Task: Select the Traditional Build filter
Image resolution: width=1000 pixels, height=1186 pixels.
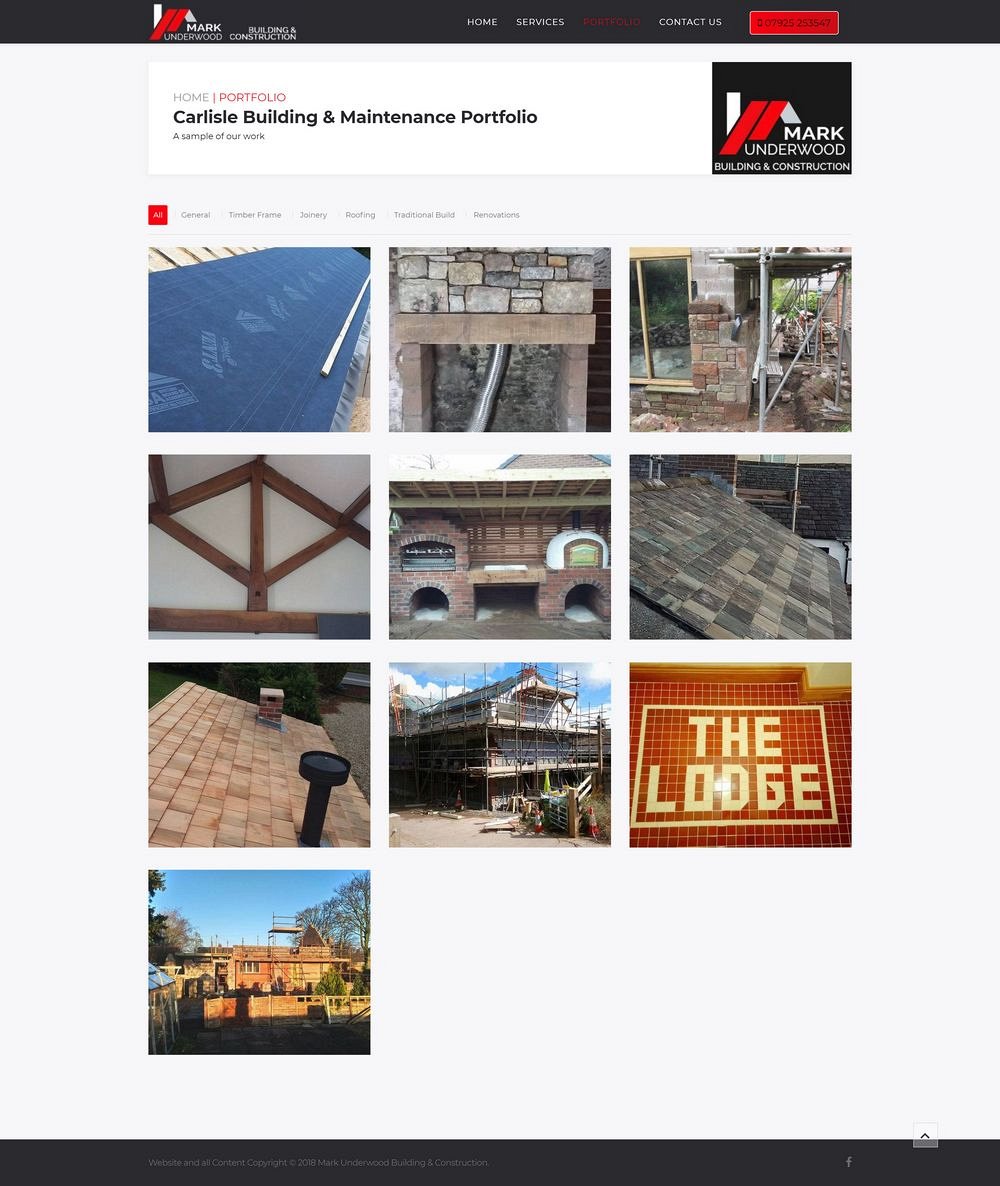Action: click(424, 215)
